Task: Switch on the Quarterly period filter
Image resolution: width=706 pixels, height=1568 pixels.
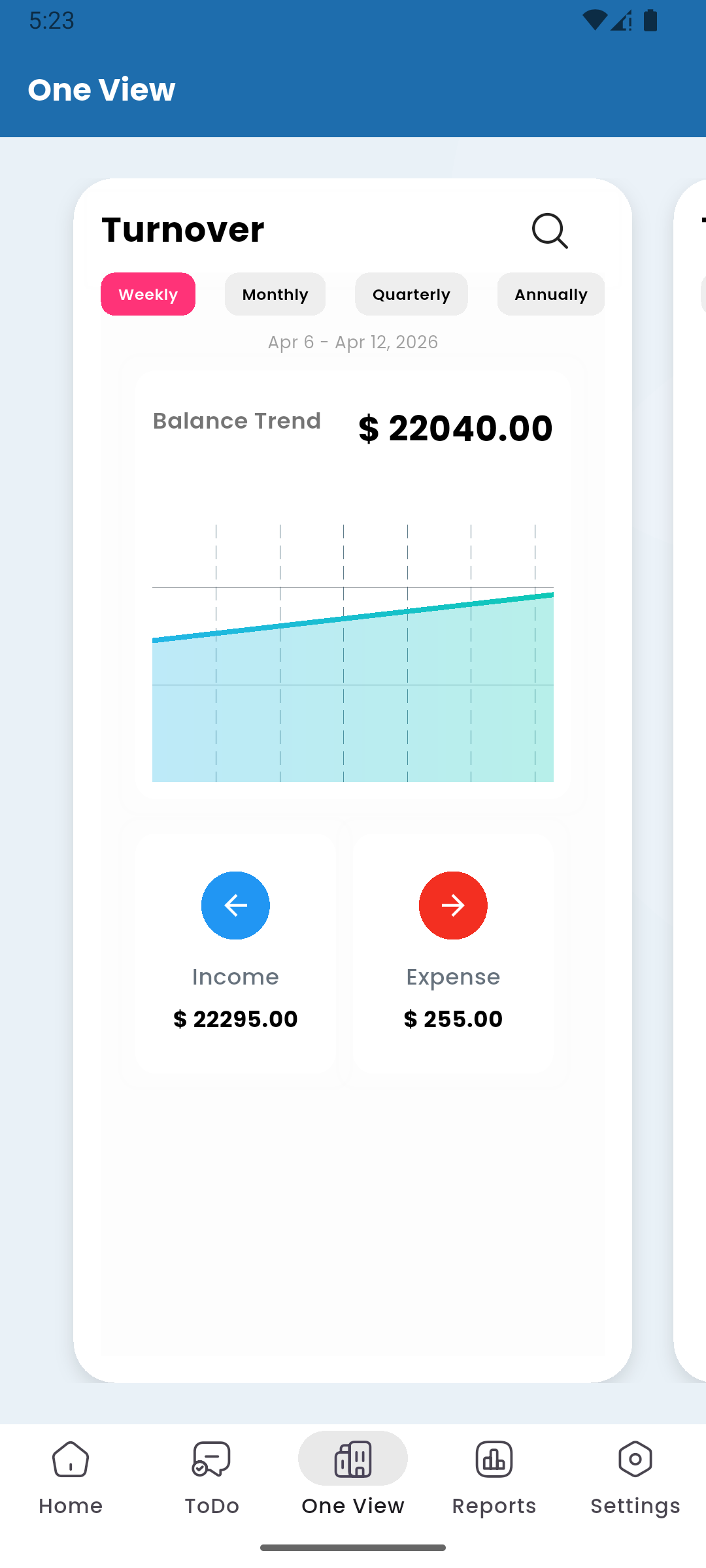Action: [x=411, y=294]
